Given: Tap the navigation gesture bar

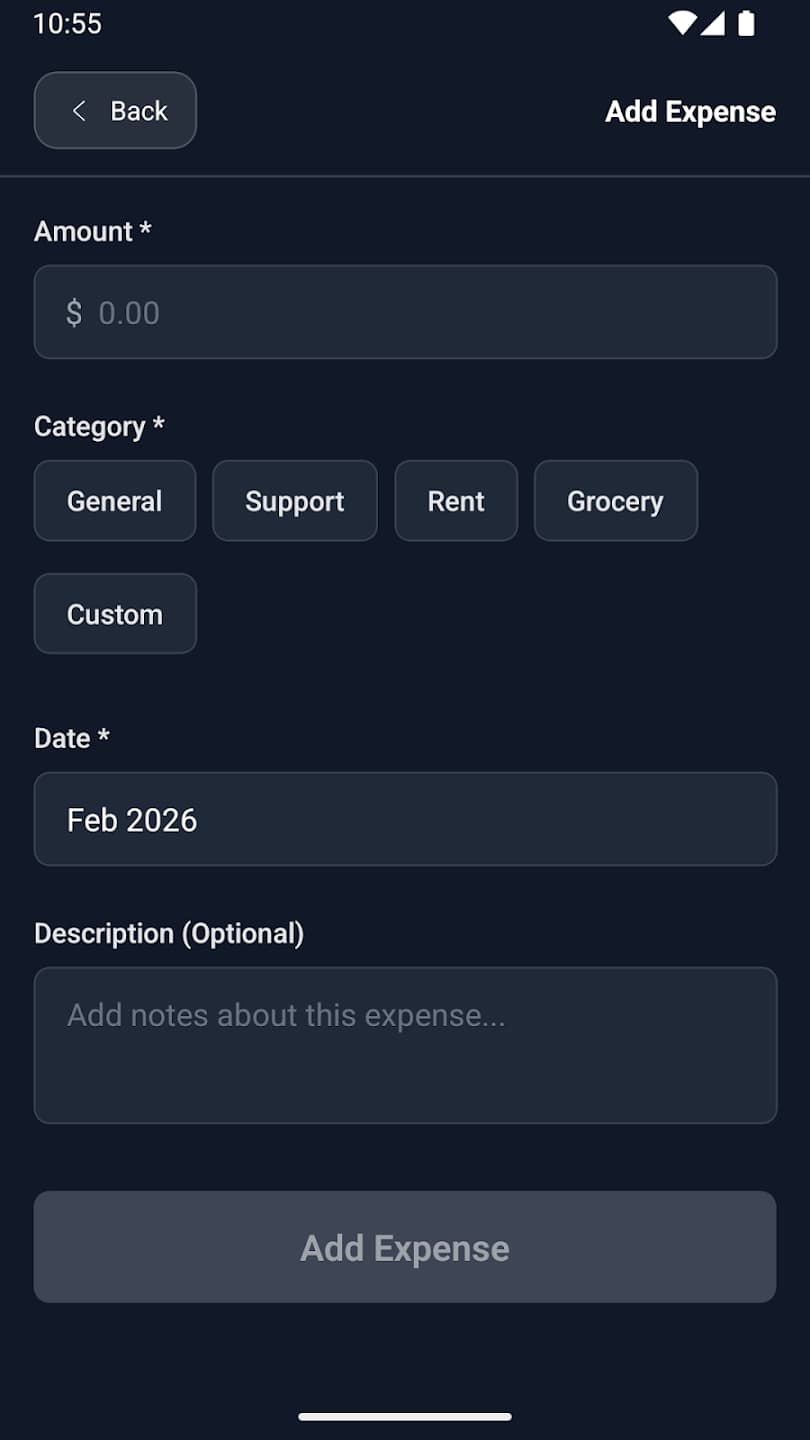Looking at the screenshot, I should pos(405,1415).
